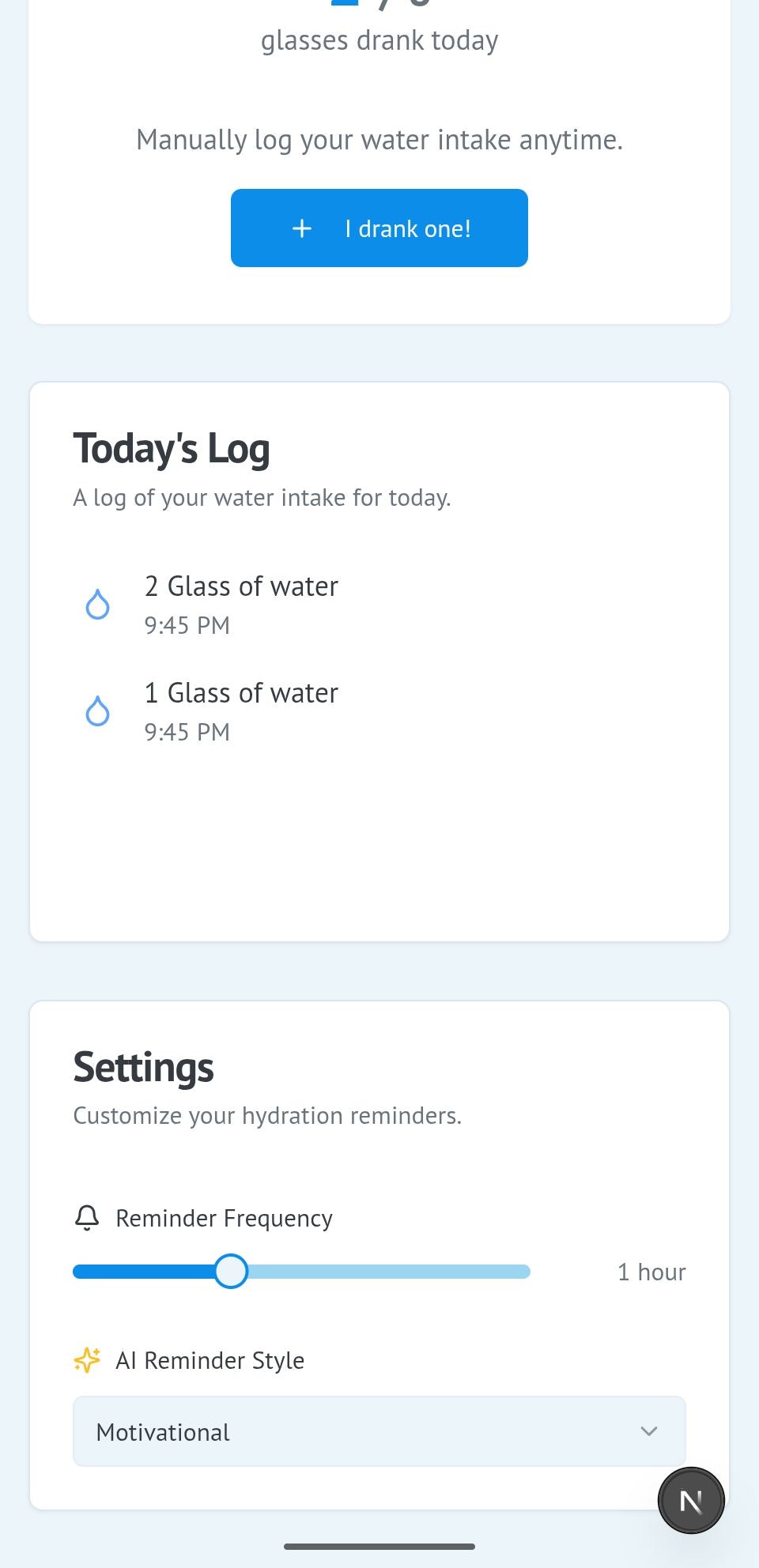Click the chevron on the AI Reminder Style selector
Screen dimensions: 759x1568
pos(648,1432)
